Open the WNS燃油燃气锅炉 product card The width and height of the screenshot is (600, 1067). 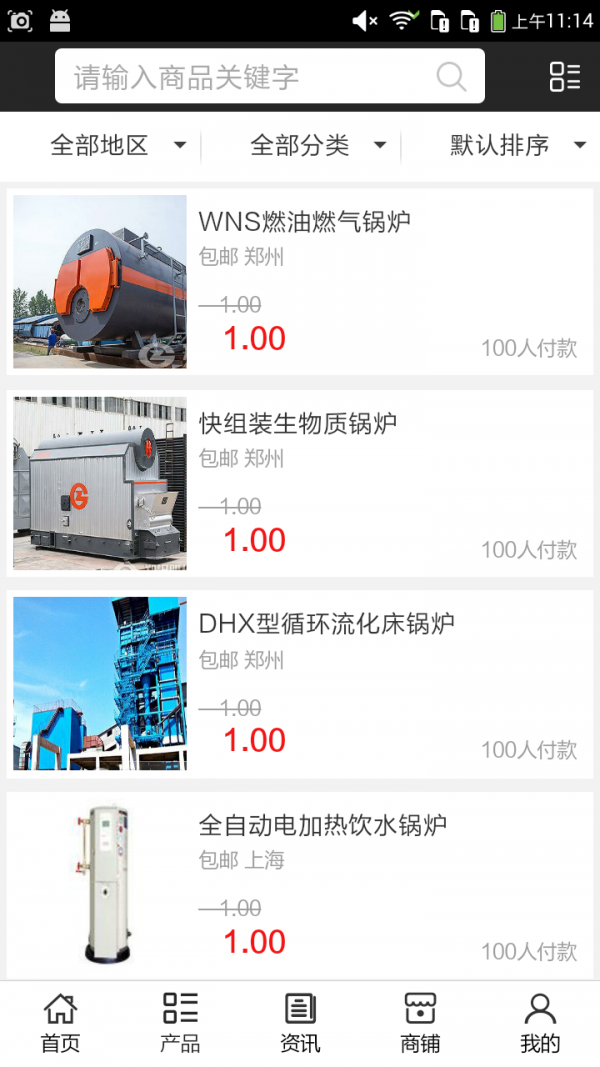point(300,282)
